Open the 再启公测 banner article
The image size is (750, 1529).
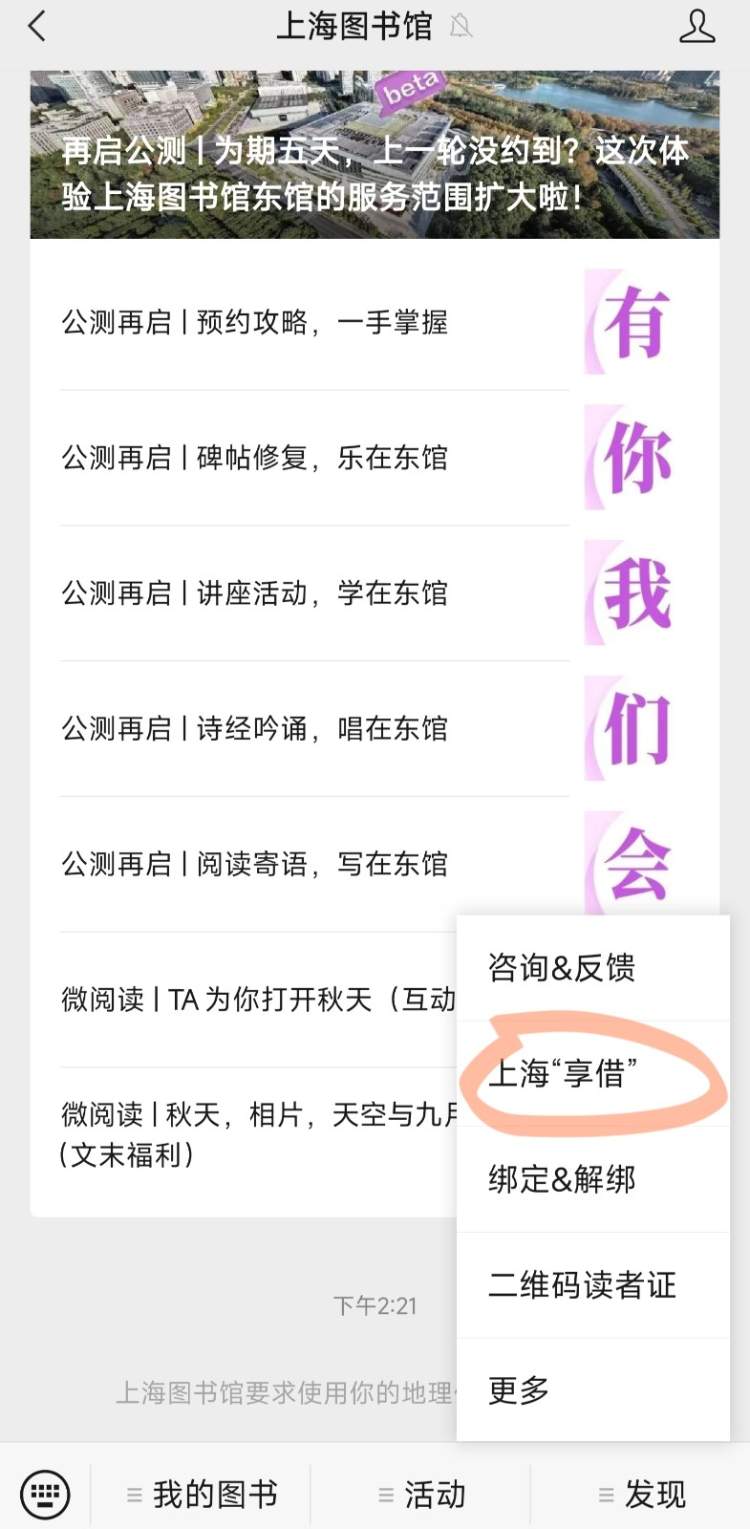(374, 155)
